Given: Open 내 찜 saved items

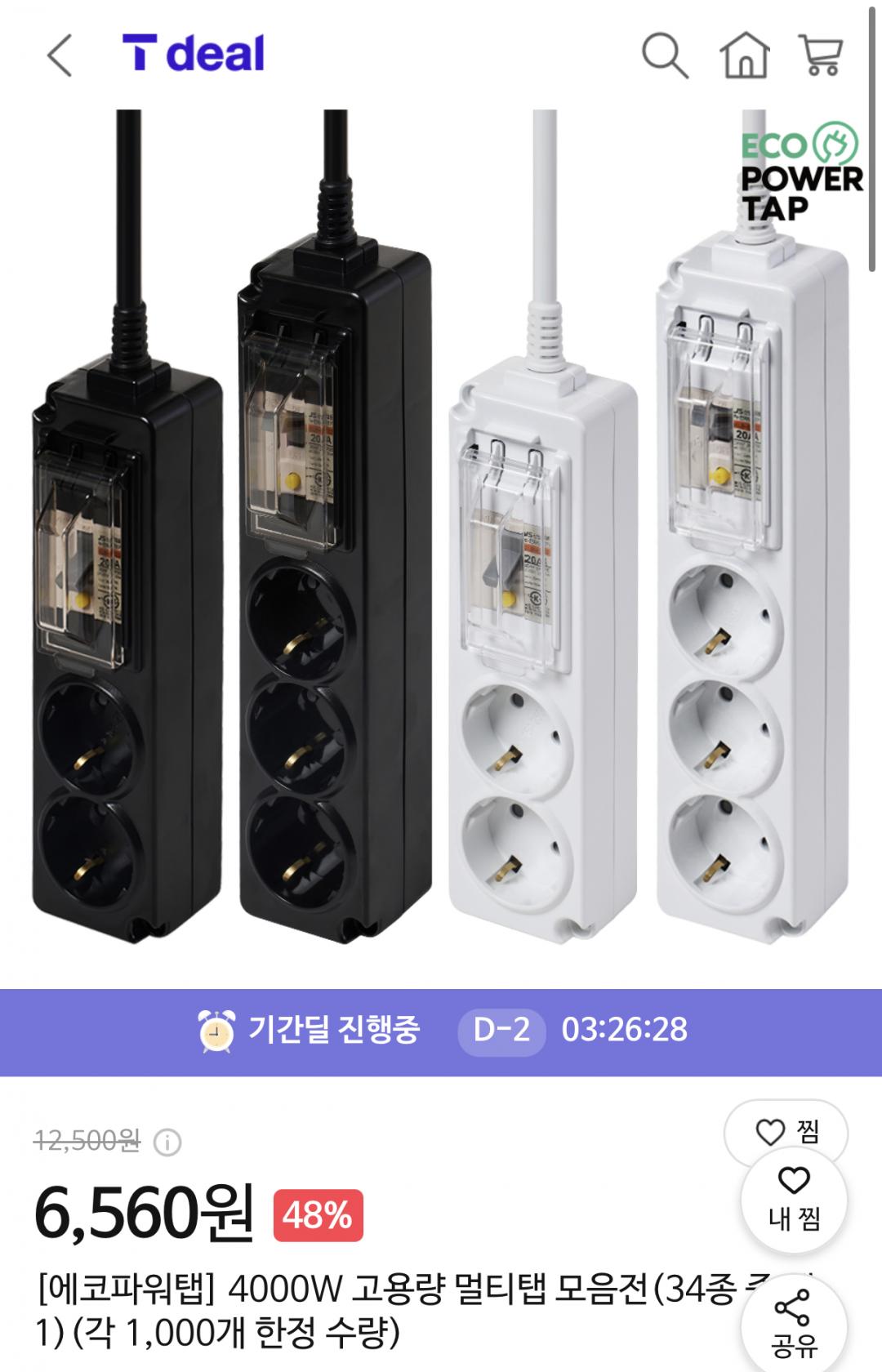Looking at the screenshot, I should point(794,1199).
